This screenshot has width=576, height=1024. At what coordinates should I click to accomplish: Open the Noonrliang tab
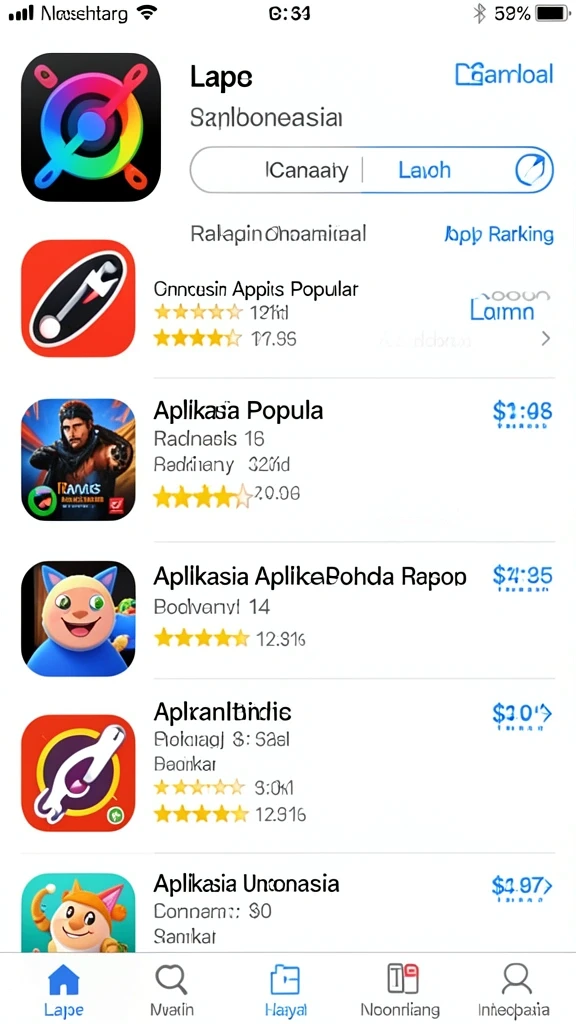click(400, 989)
